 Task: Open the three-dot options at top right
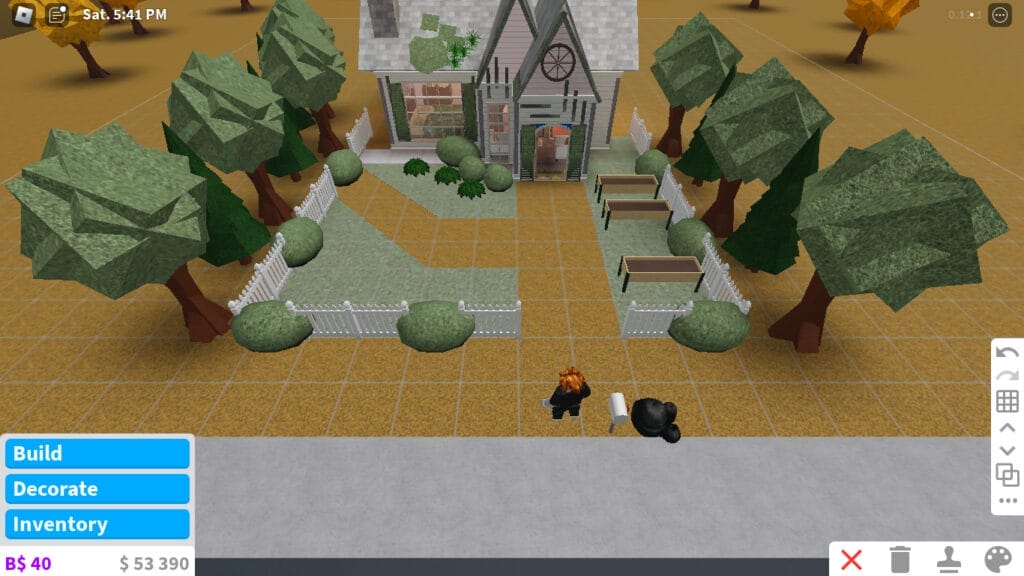click(999, 15)
